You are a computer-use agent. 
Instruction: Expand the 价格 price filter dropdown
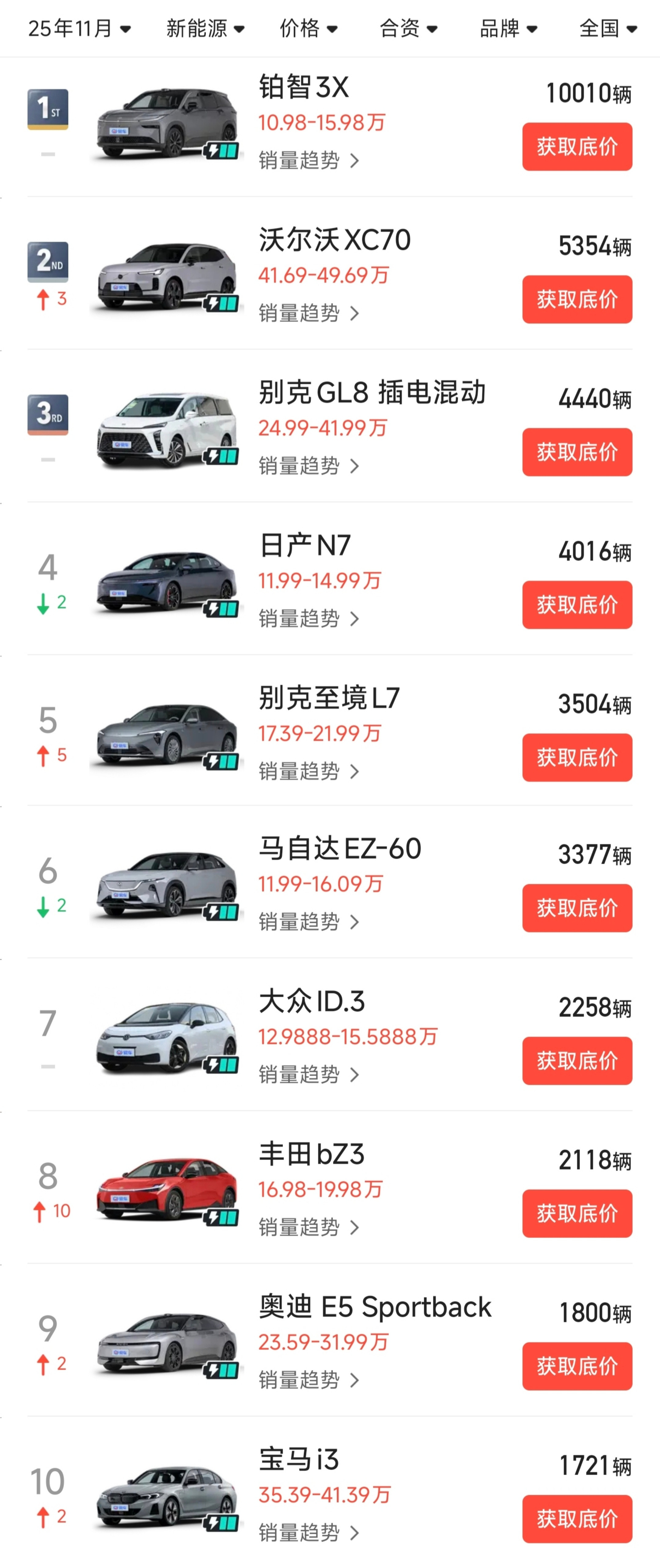coord(308,29)
